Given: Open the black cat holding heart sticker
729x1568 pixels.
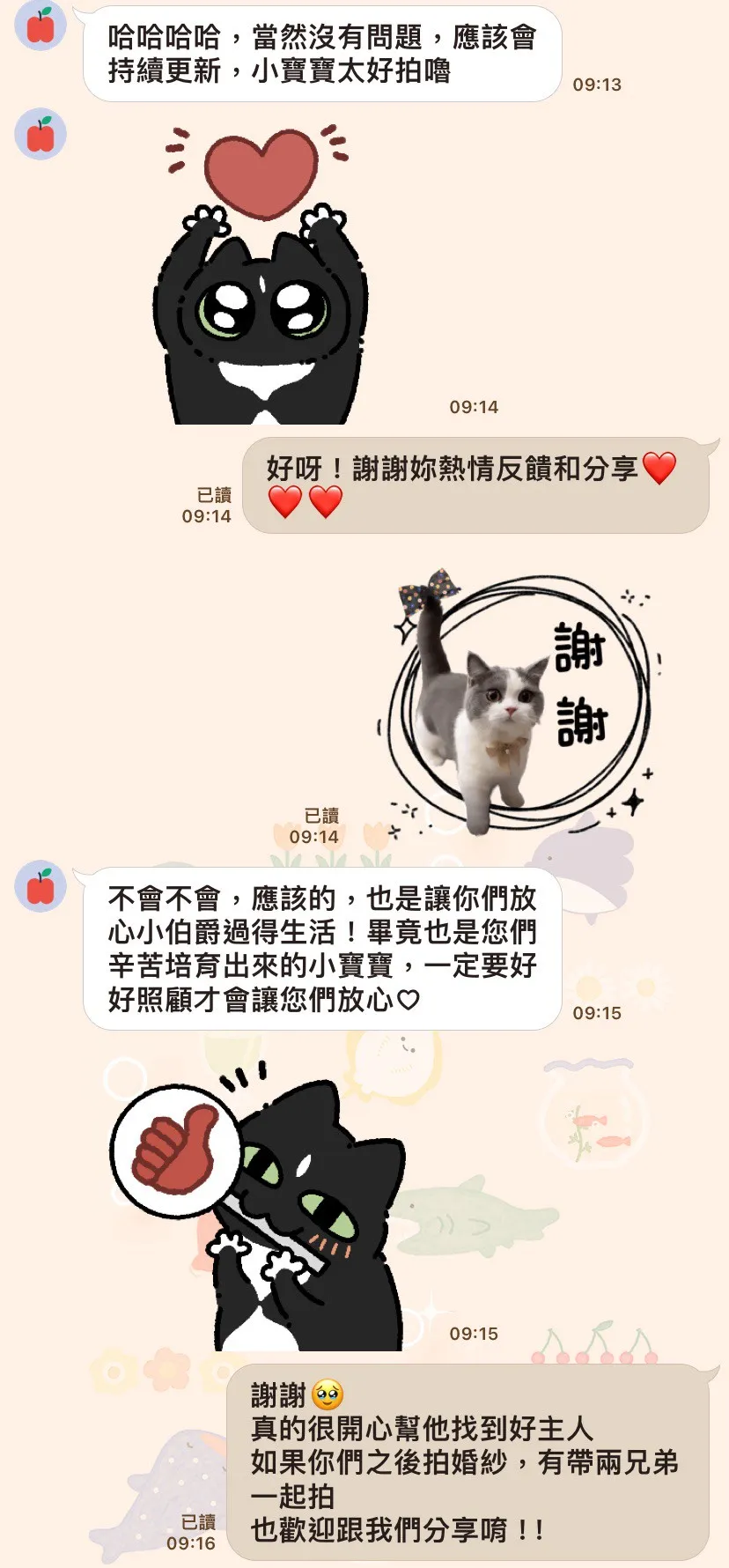Looking at the screenshot, I should pyautogui.click(x=261, y=282).
